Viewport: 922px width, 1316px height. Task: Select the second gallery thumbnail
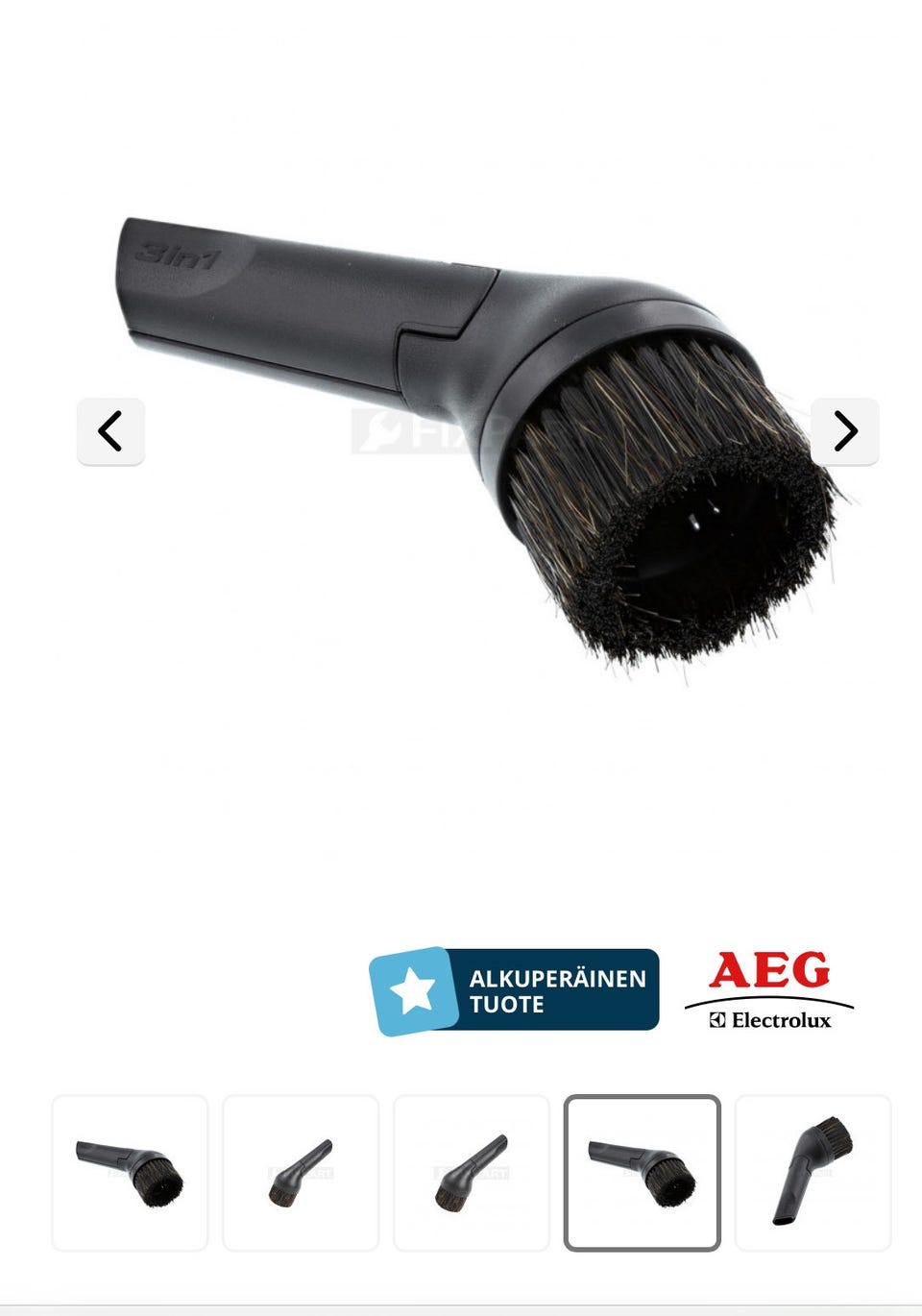301,1173
